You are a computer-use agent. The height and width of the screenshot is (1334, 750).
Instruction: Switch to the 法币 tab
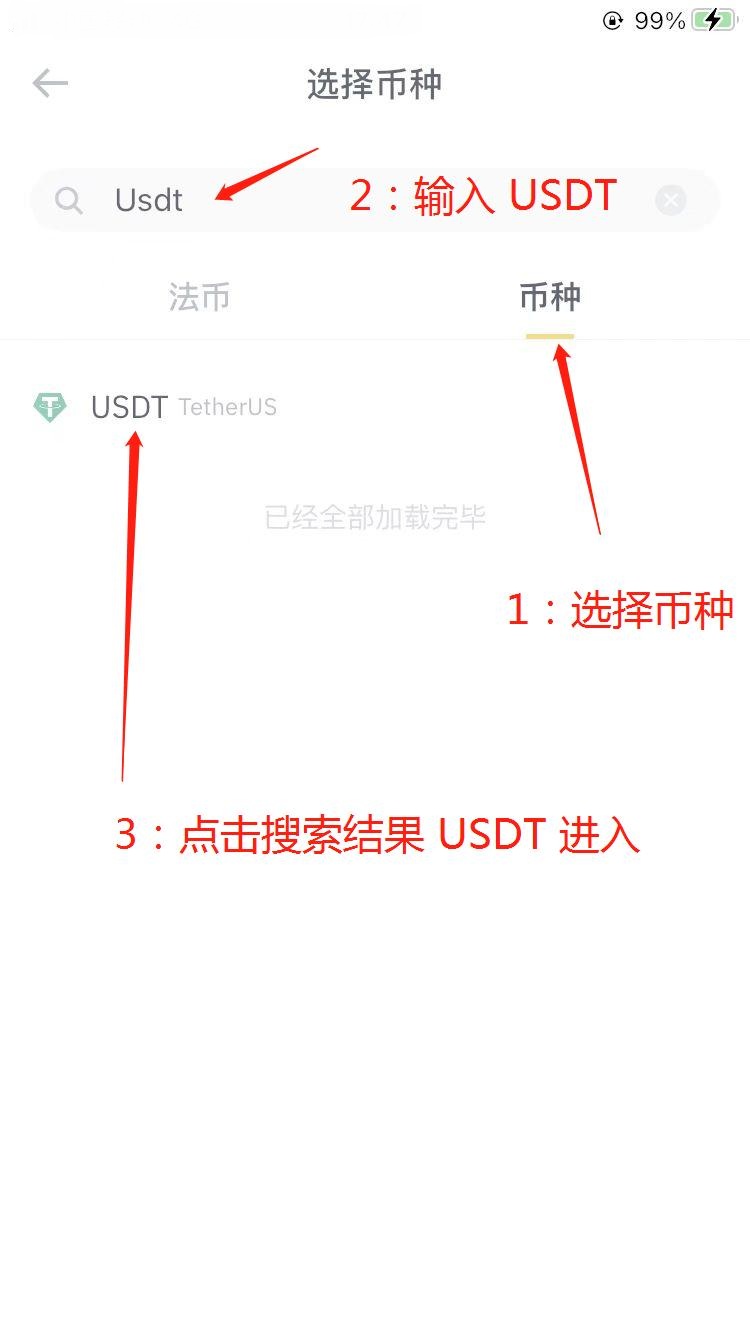pyautogui.click(x=199, y=297)
